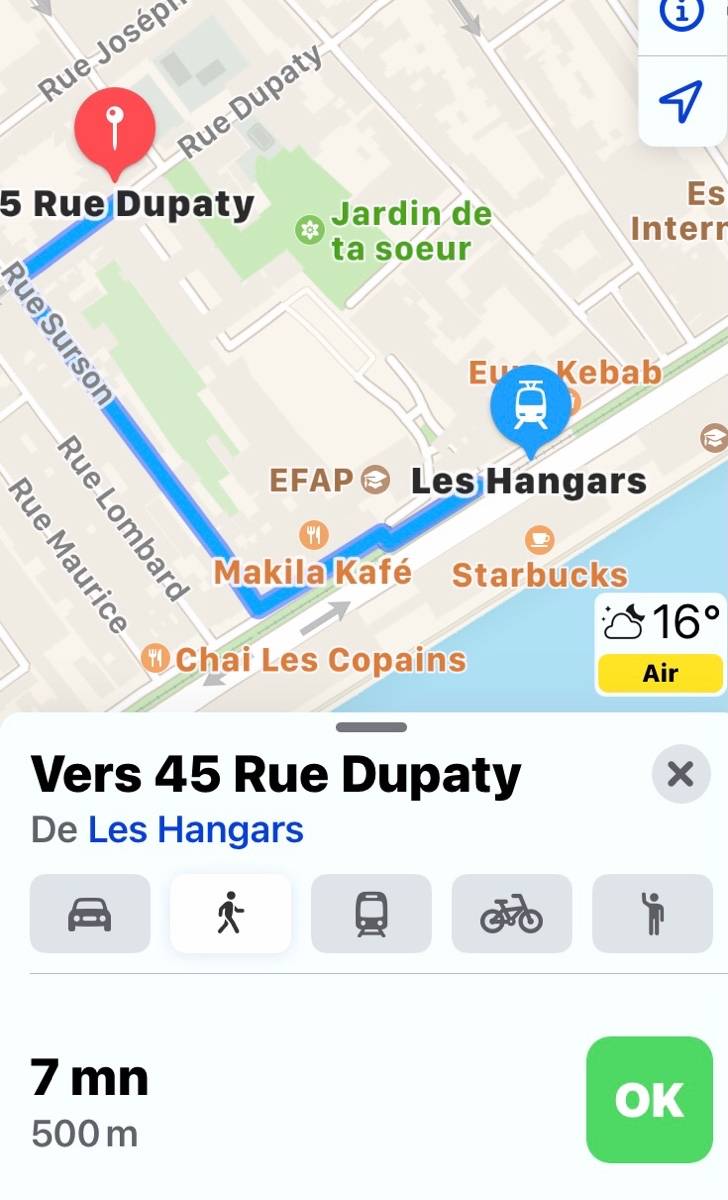Center map on current location
The width and height of the screenshot is (728, 1200).
click(x=682, y=101)
